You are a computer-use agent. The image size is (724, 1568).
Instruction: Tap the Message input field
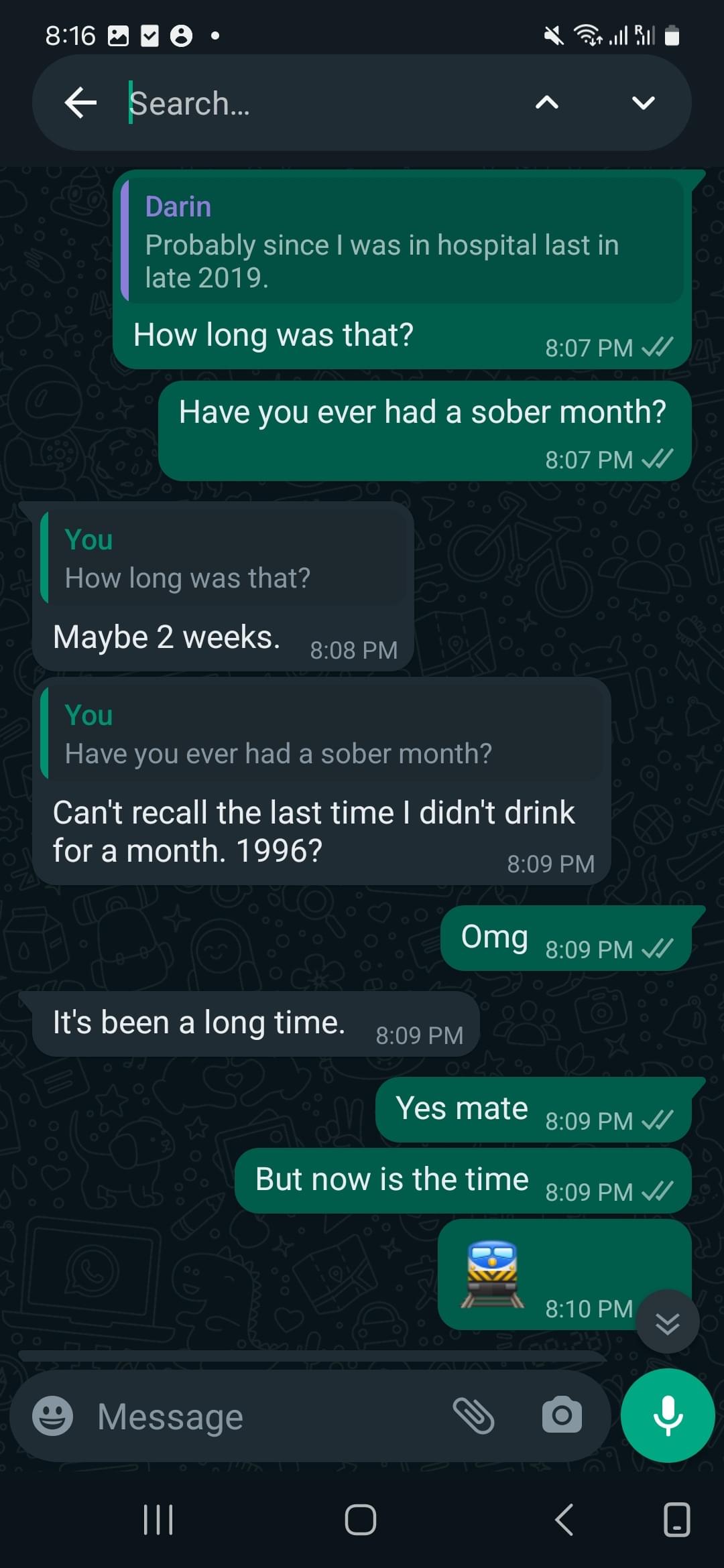click(x=268, y=1416)
